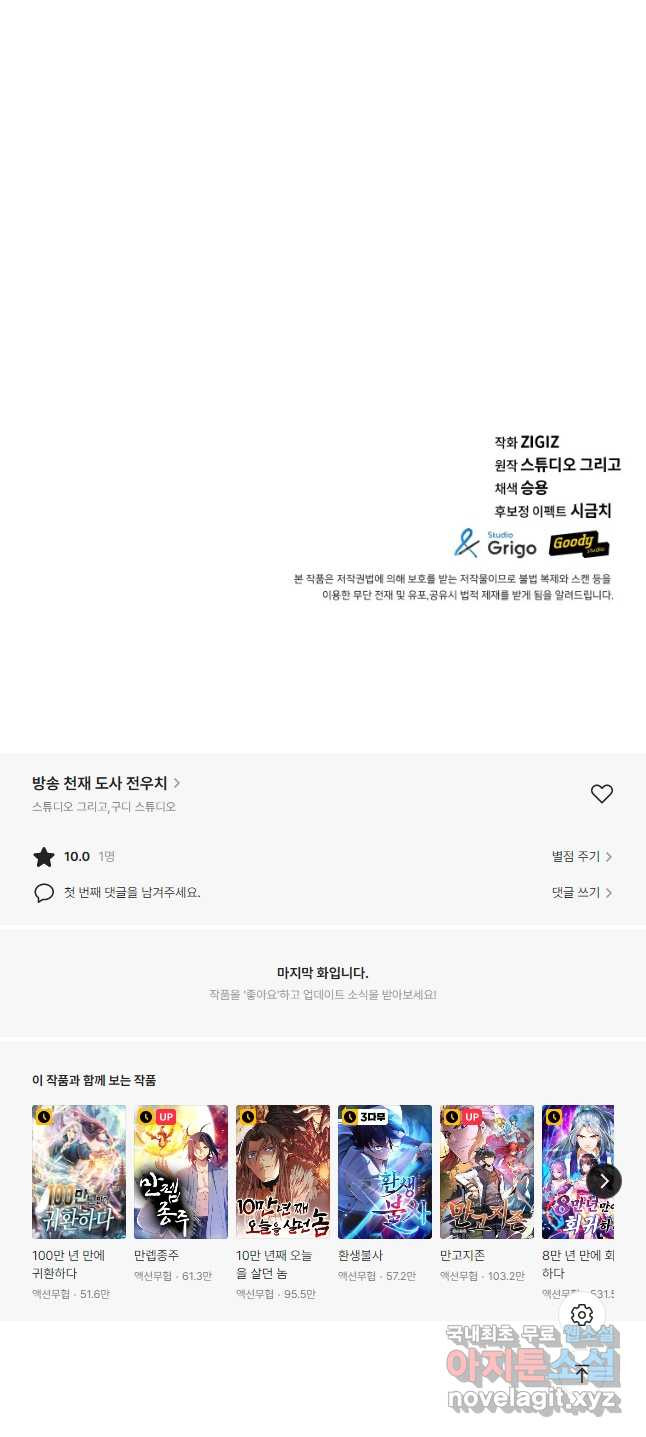This screenshot has height=1437, width=646.
Task: Open the 방송 천재 도사 전우치 series page
Action: tap(105, 783)
